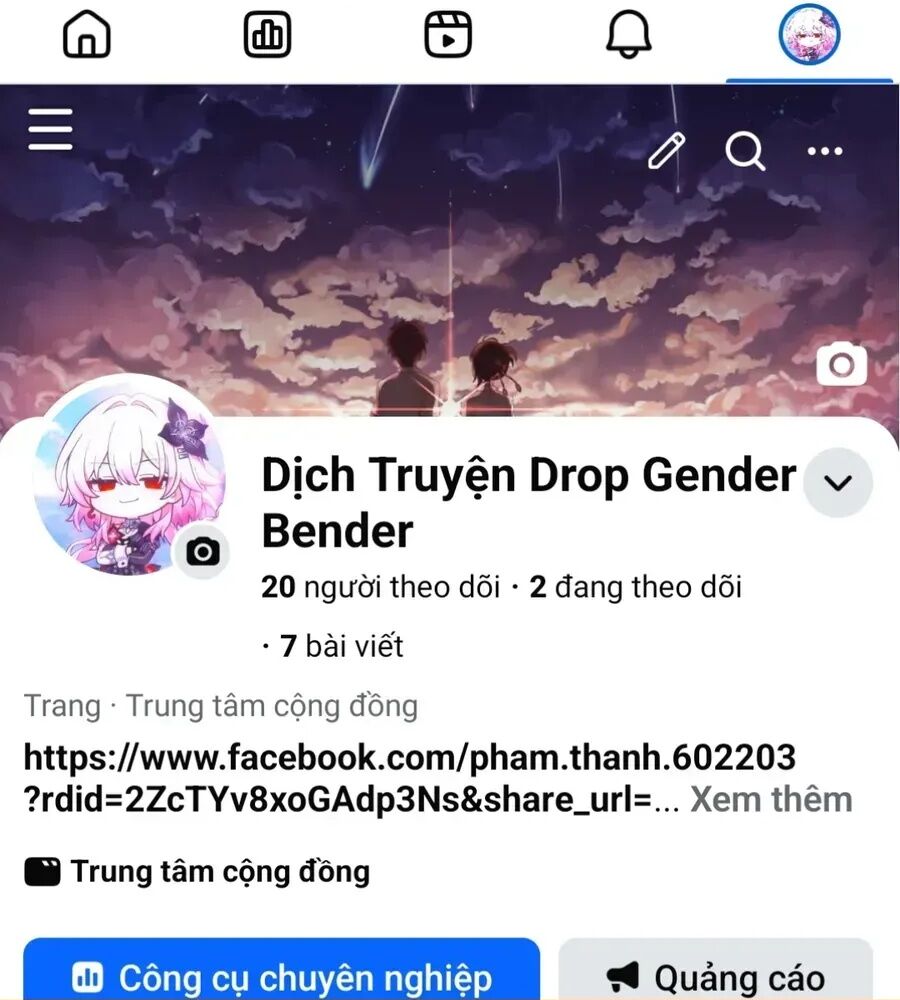Update profile picture with camera badge

point(203,551)
